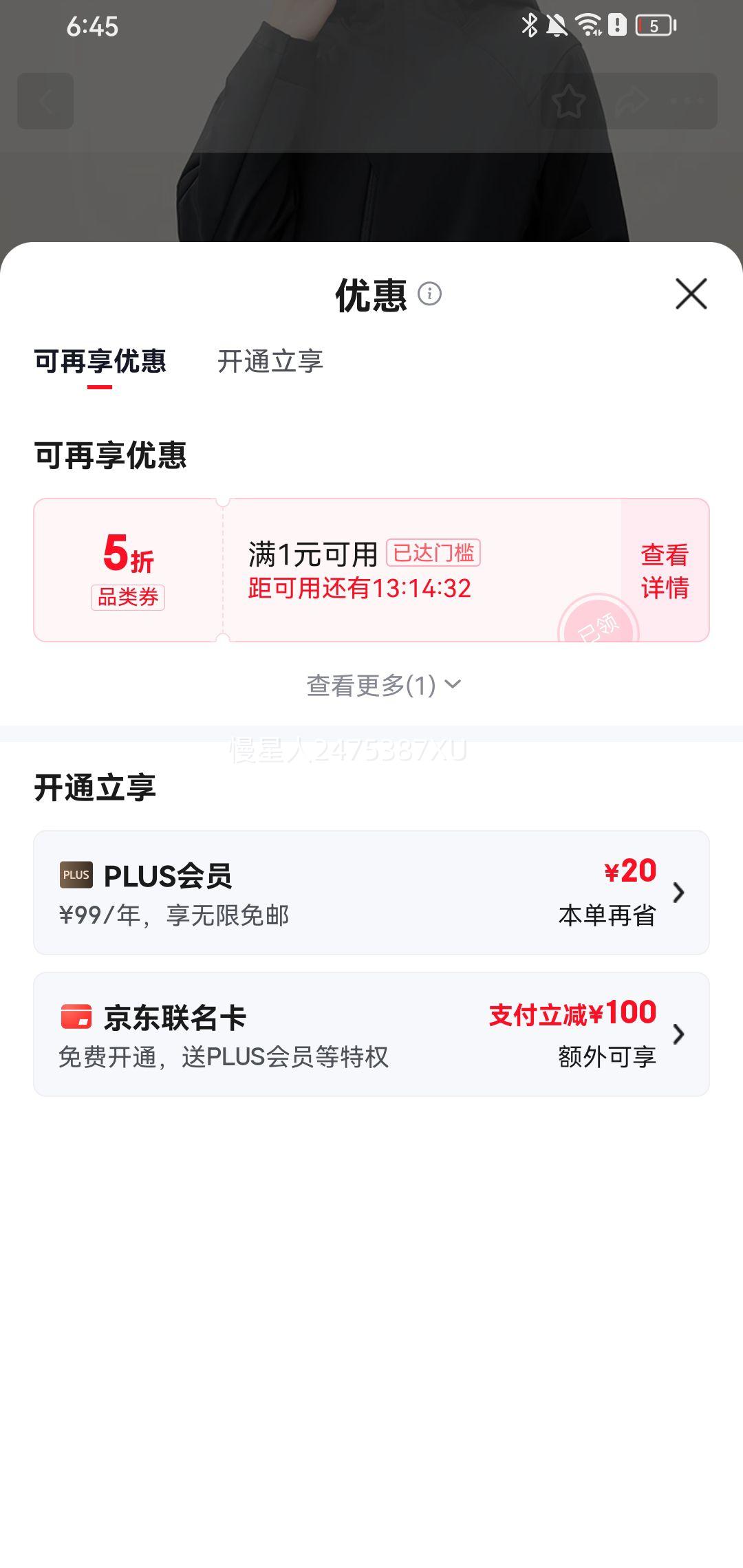Tap the notification bell icon in status bar

pyautogui.click(x=557, y=25)
